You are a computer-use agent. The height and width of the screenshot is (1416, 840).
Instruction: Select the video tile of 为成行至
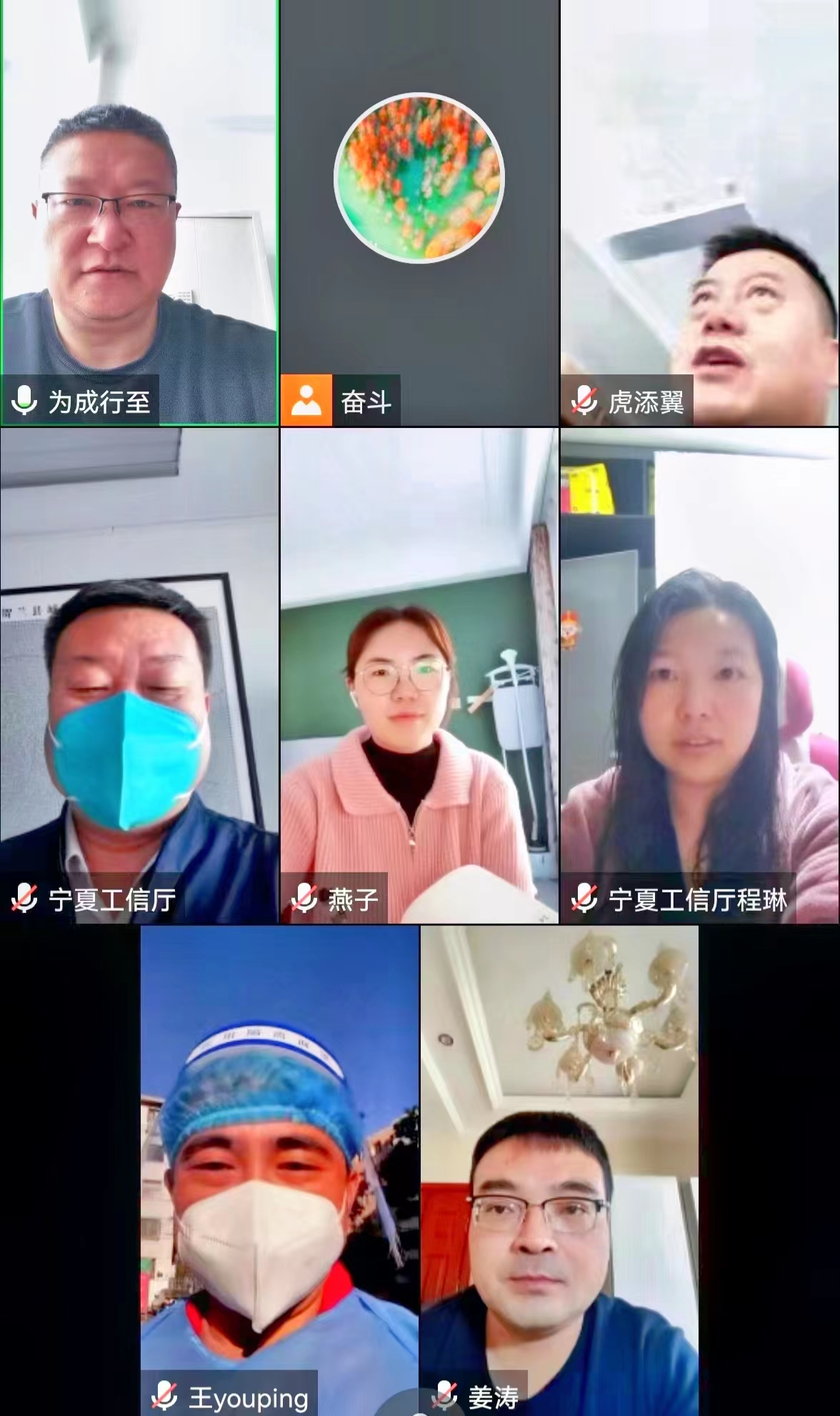[139, 213]
